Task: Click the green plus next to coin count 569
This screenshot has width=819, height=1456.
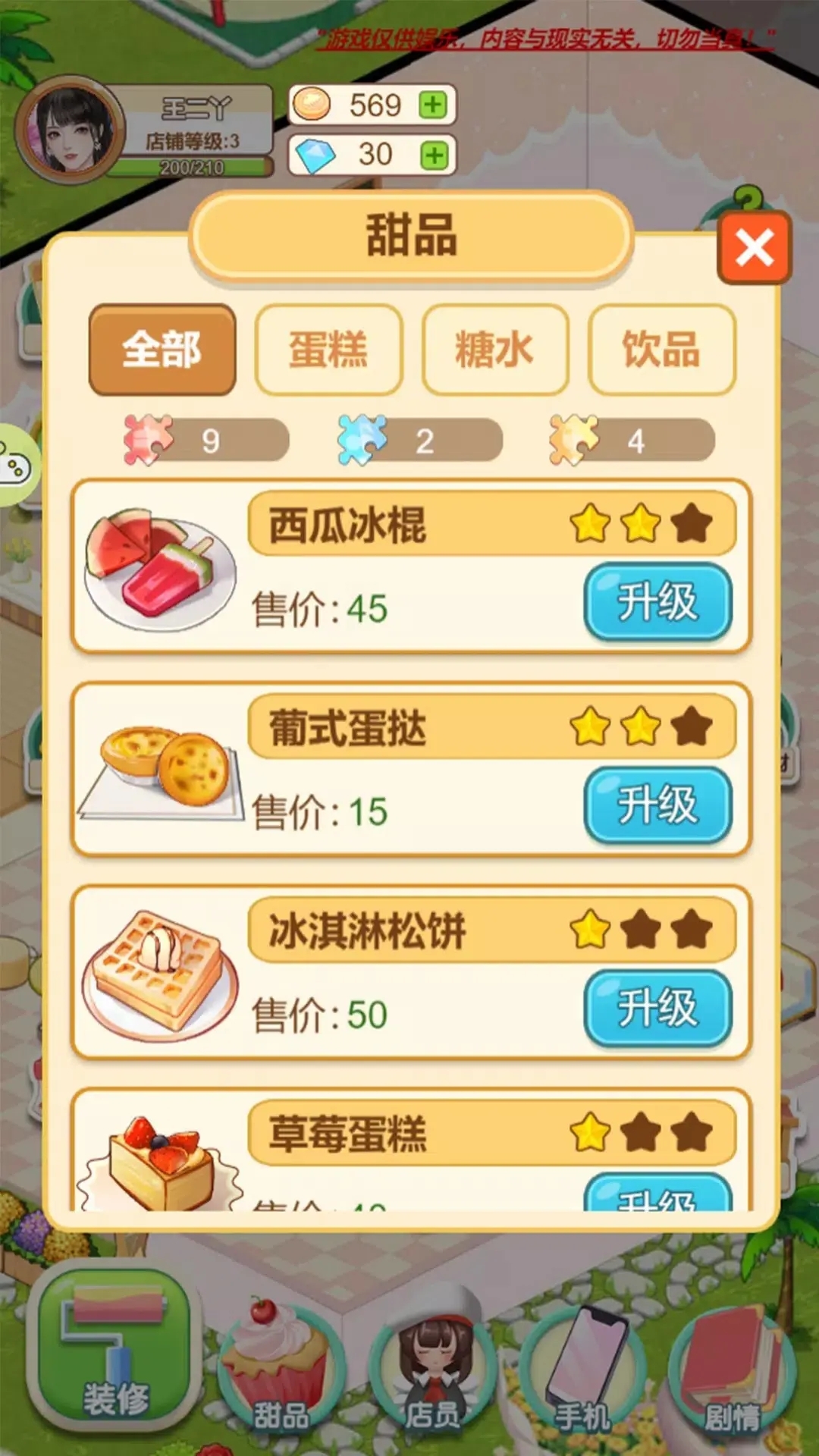Action: click(432, 106)
